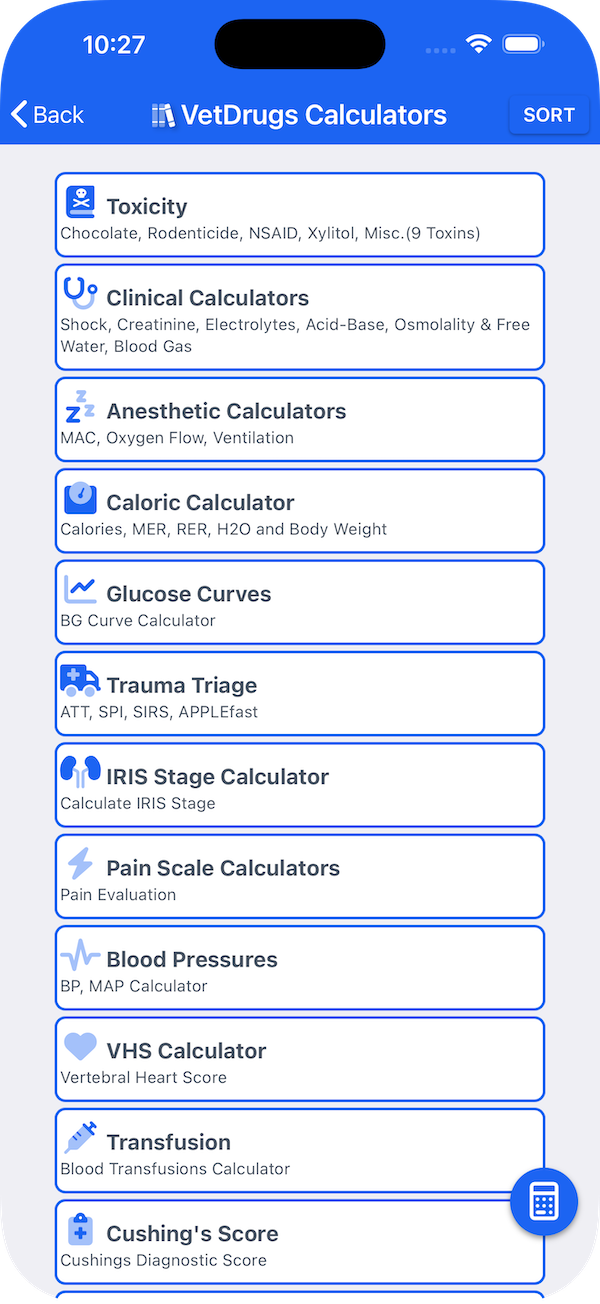
Task: Select Anesthetic Calculators
Action: tap(300, 419)
